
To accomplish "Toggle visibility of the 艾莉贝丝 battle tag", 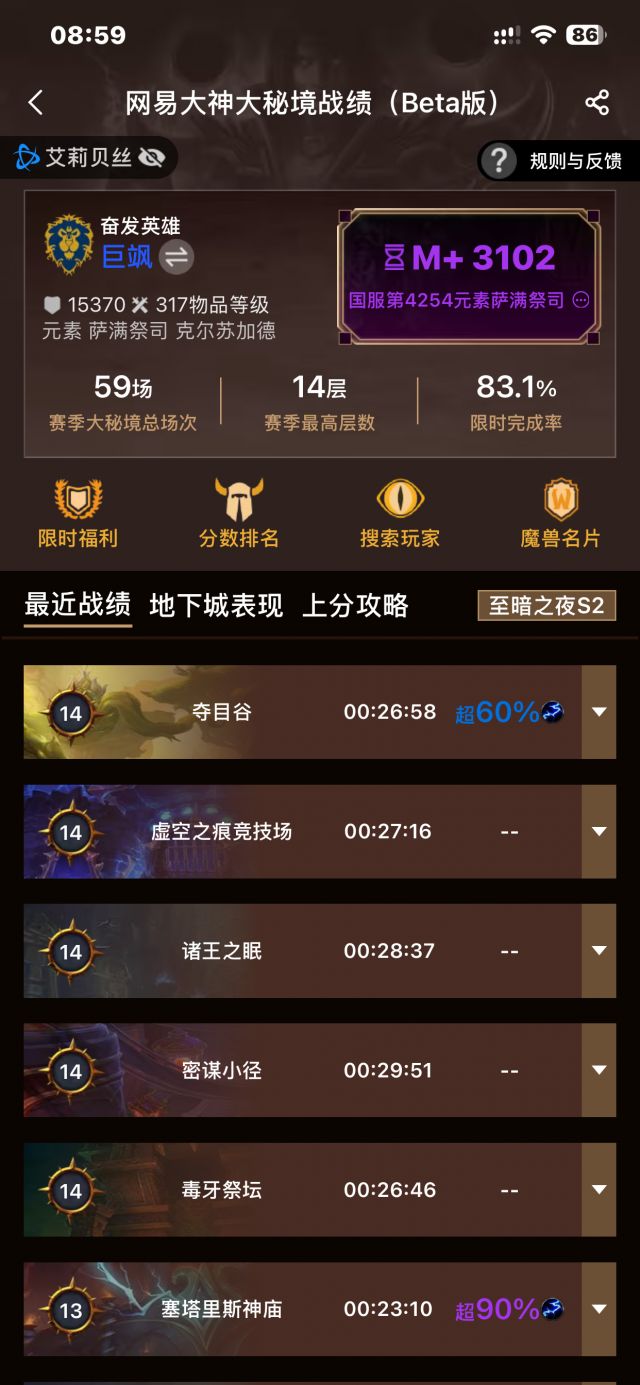I will click(151, 157).
